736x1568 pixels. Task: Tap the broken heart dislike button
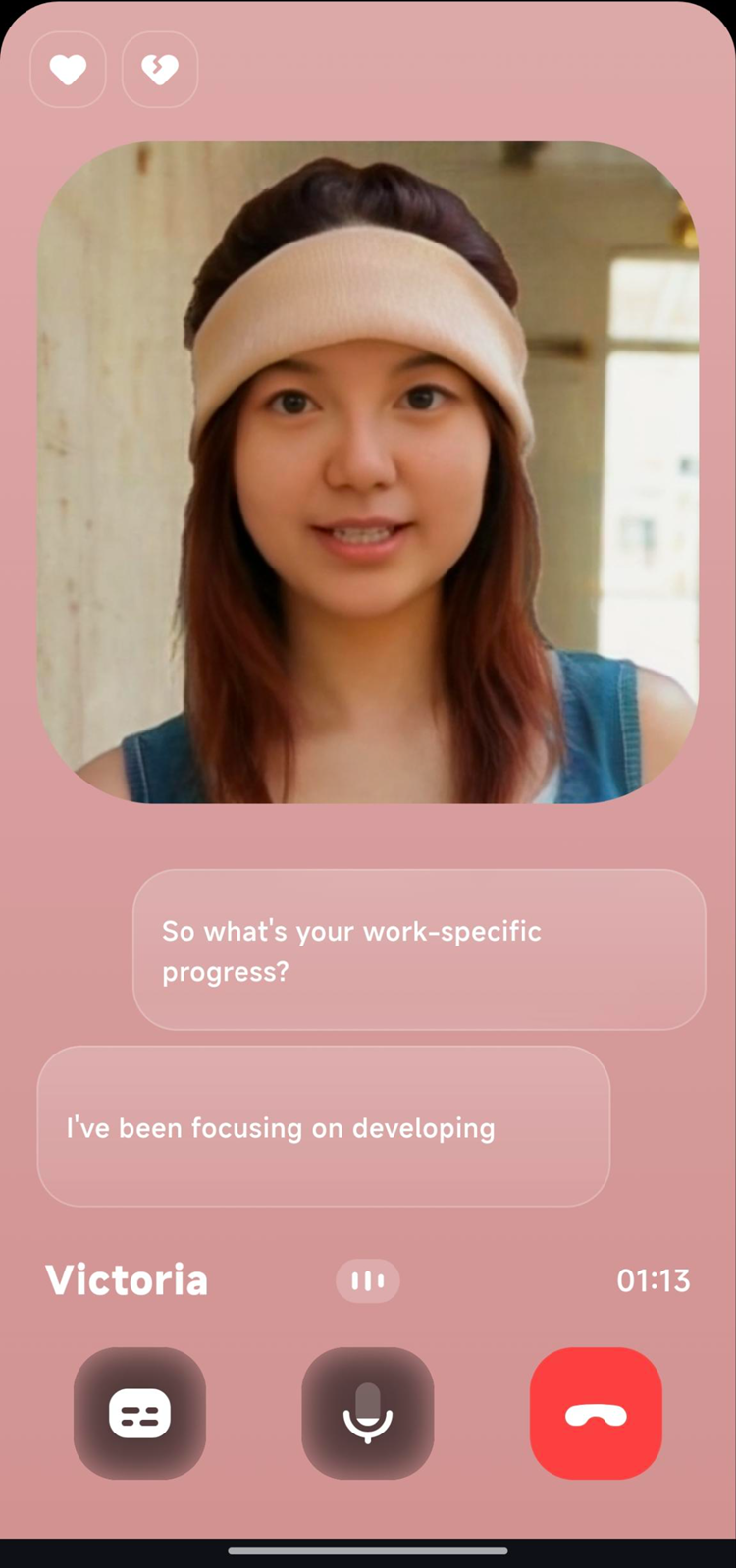[x=160, y=70]
